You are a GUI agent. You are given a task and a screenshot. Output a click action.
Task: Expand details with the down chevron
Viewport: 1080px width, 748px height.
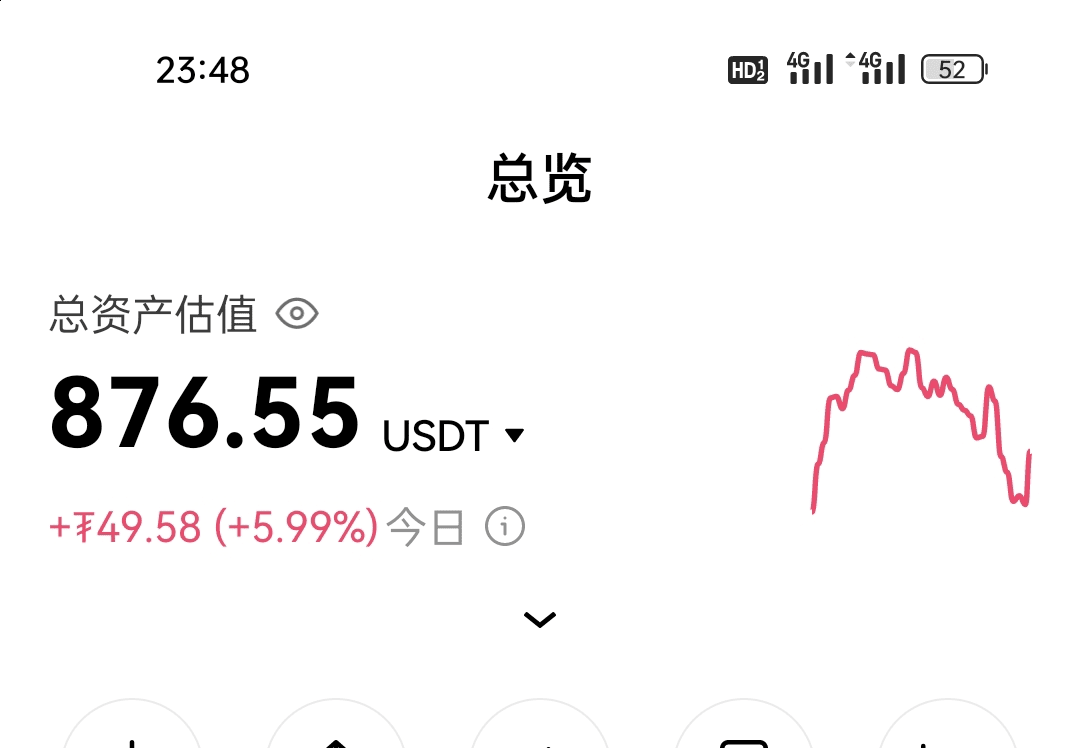pos(540,620)
